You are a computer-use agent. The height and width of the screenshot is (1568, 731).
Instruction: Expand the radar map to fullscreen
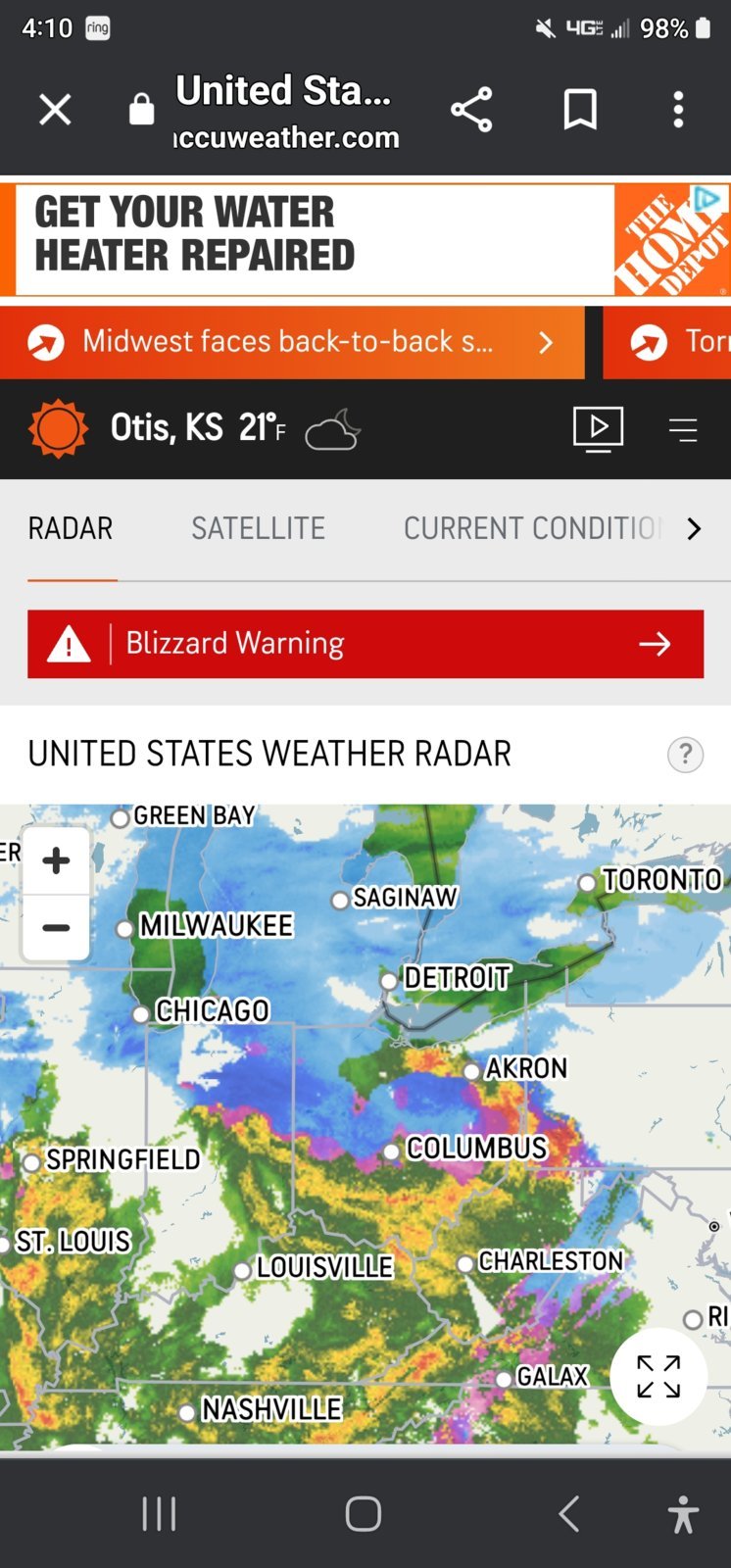coord(658,1376)
